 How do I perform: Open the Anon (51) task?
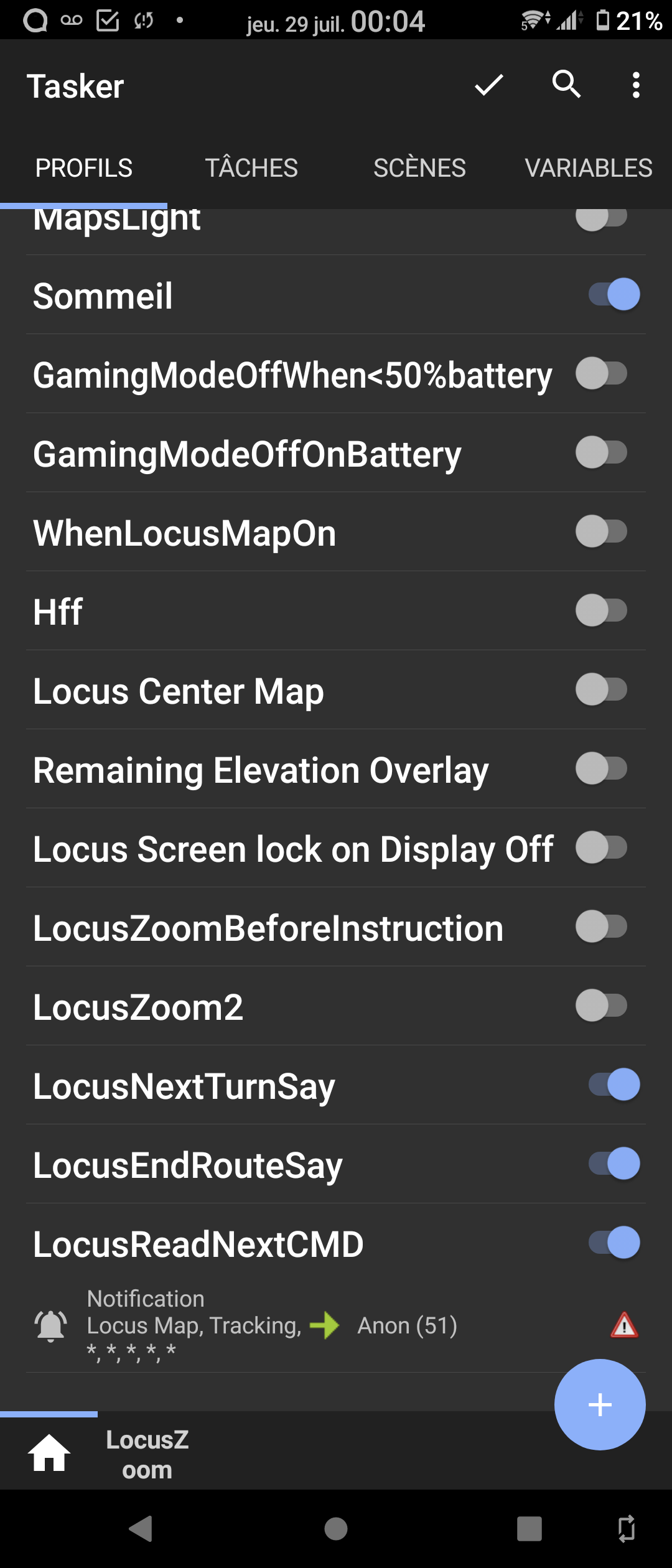[x=407, y=1325]
